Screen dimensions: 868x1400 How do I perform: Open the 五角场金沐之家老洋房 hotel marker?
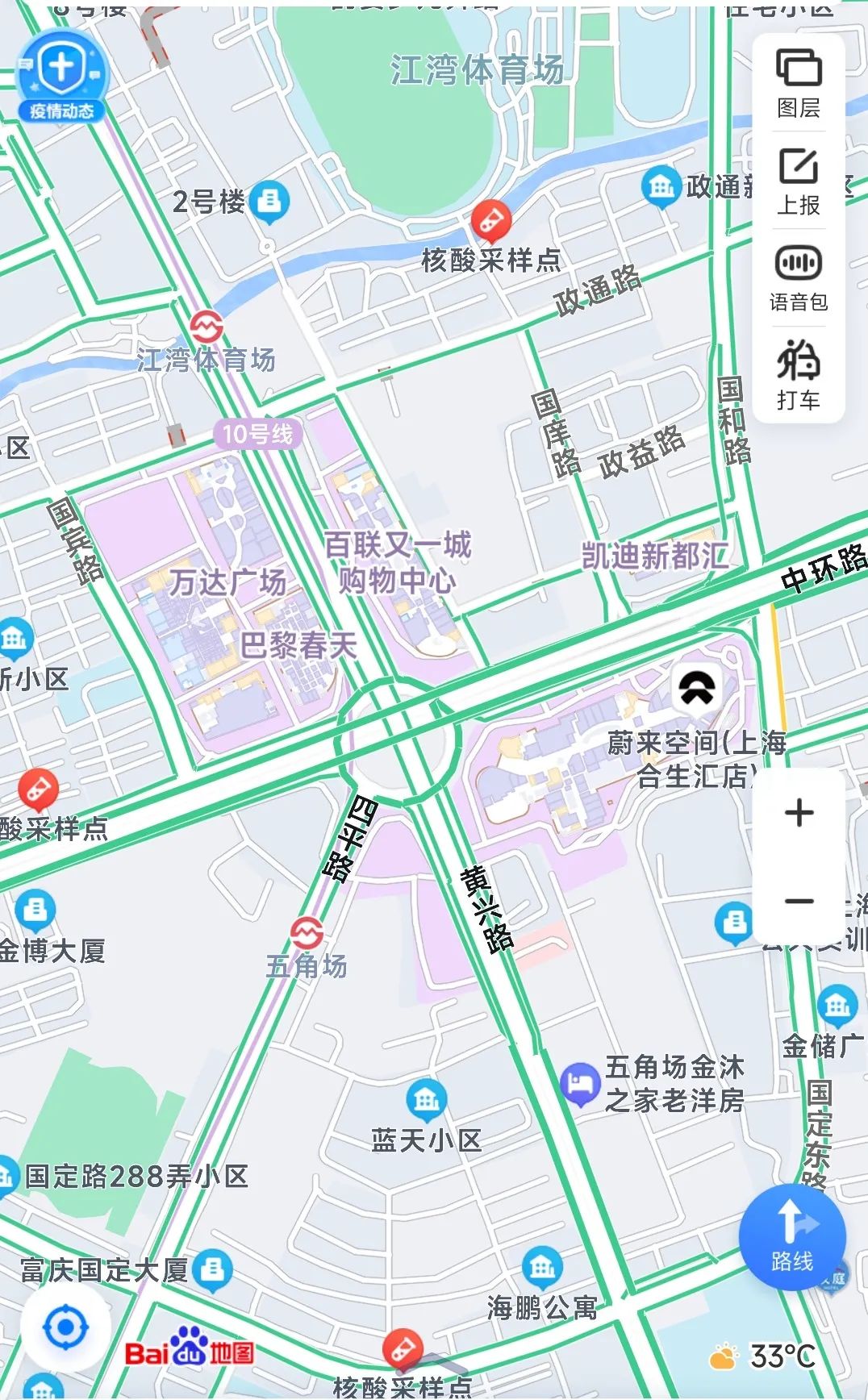coord(578,1082)
